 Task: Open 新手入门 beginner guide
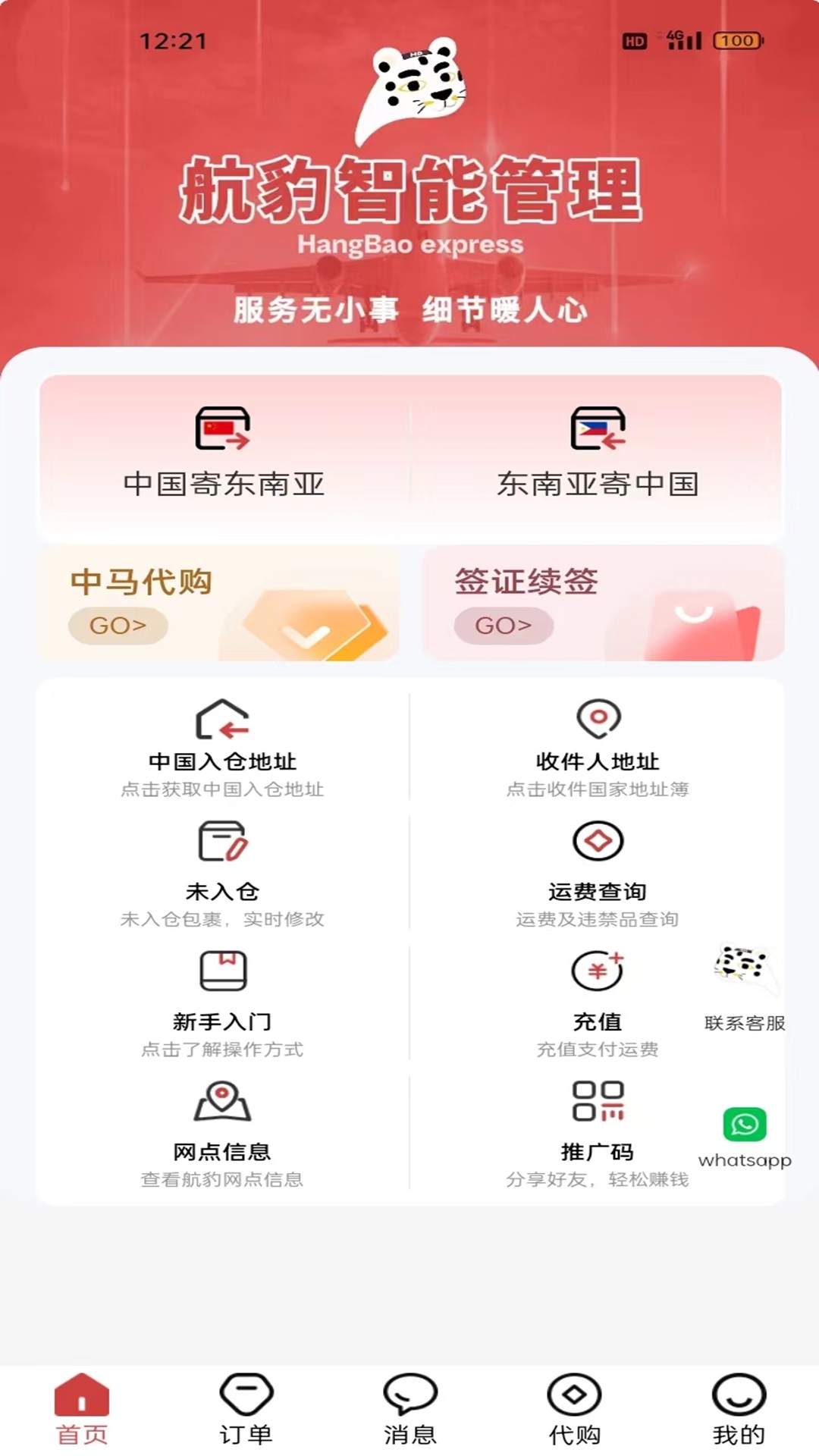click(222, 1003)
